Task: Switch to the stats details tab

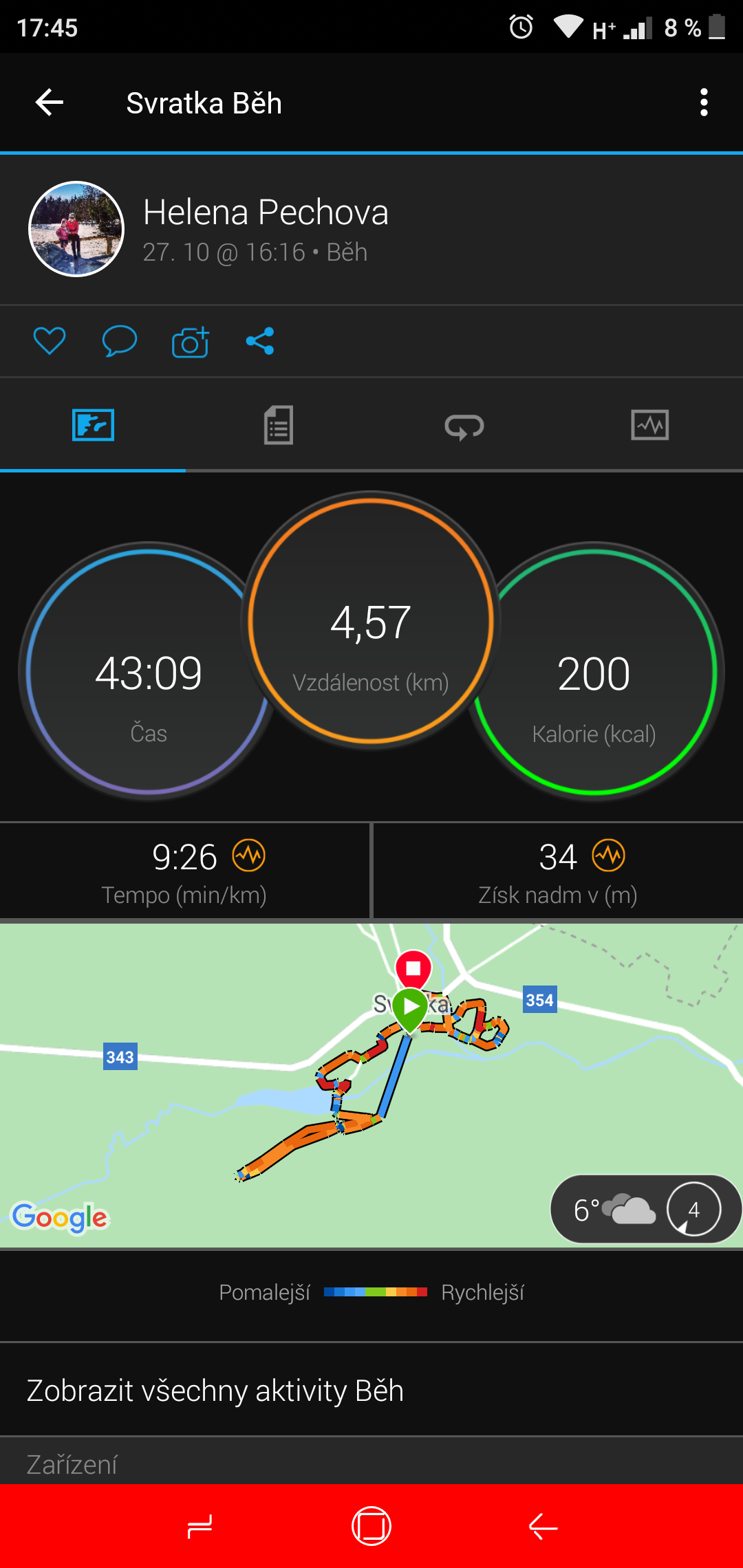Action: click(279, 425)
